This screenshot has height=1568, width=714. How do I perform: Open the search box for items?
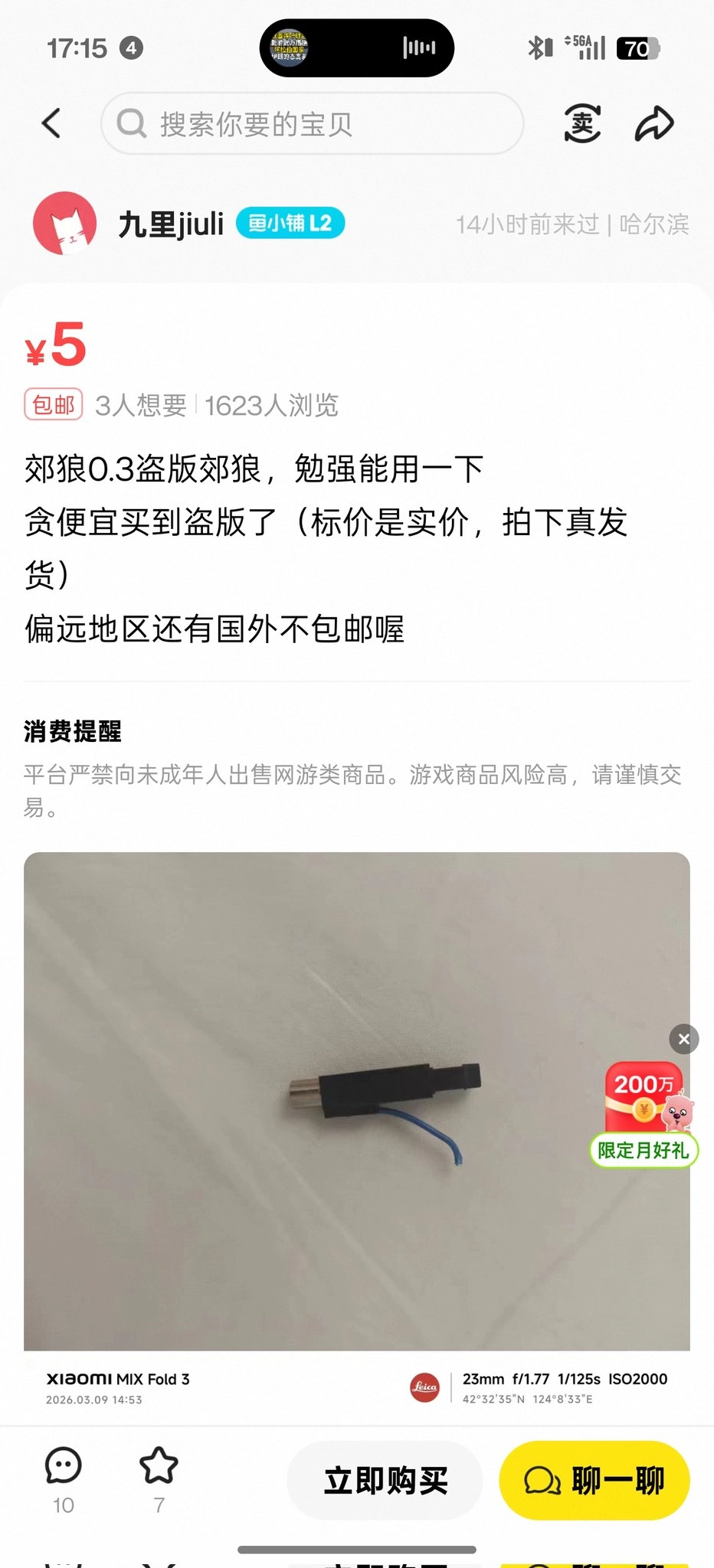(312, 123)
